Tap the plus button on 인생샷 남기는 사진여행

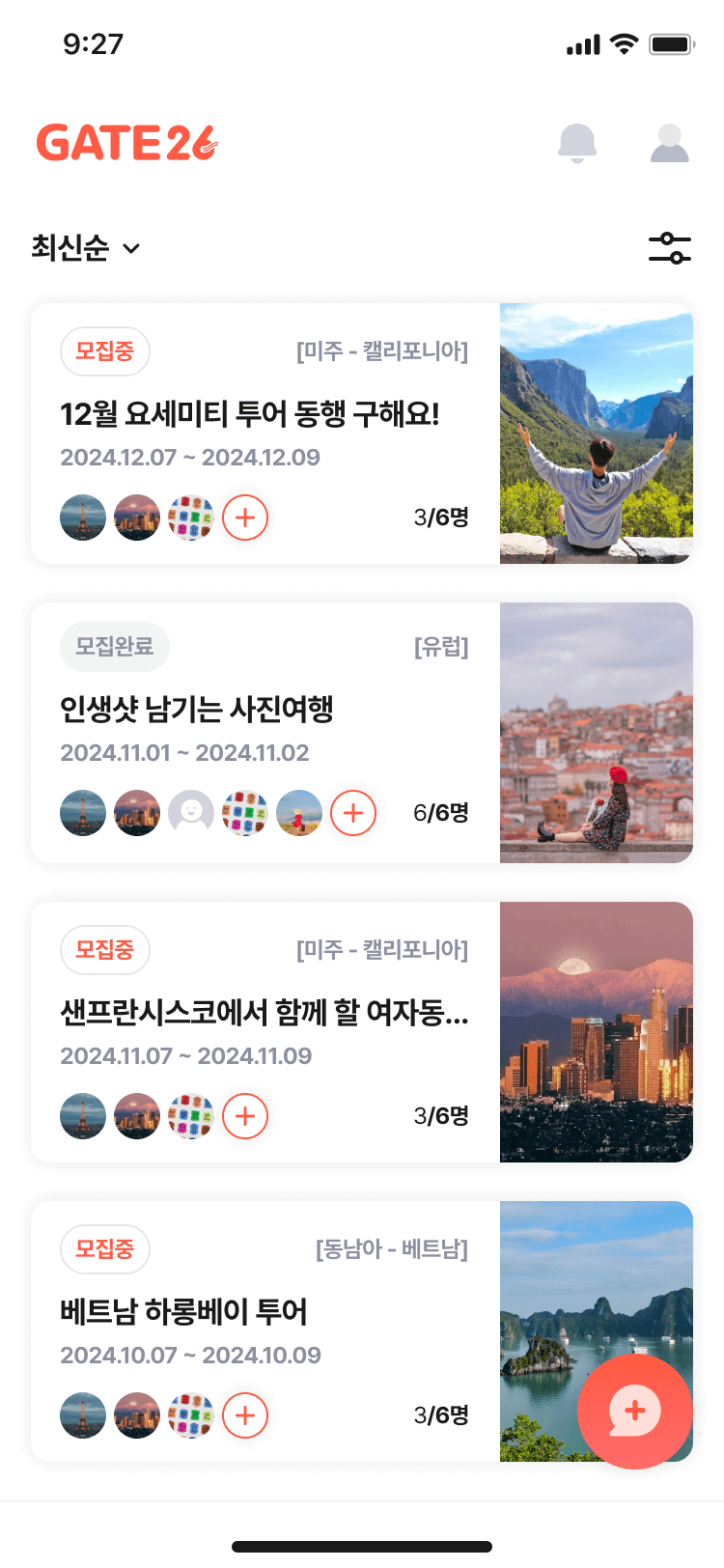(353, 813)
